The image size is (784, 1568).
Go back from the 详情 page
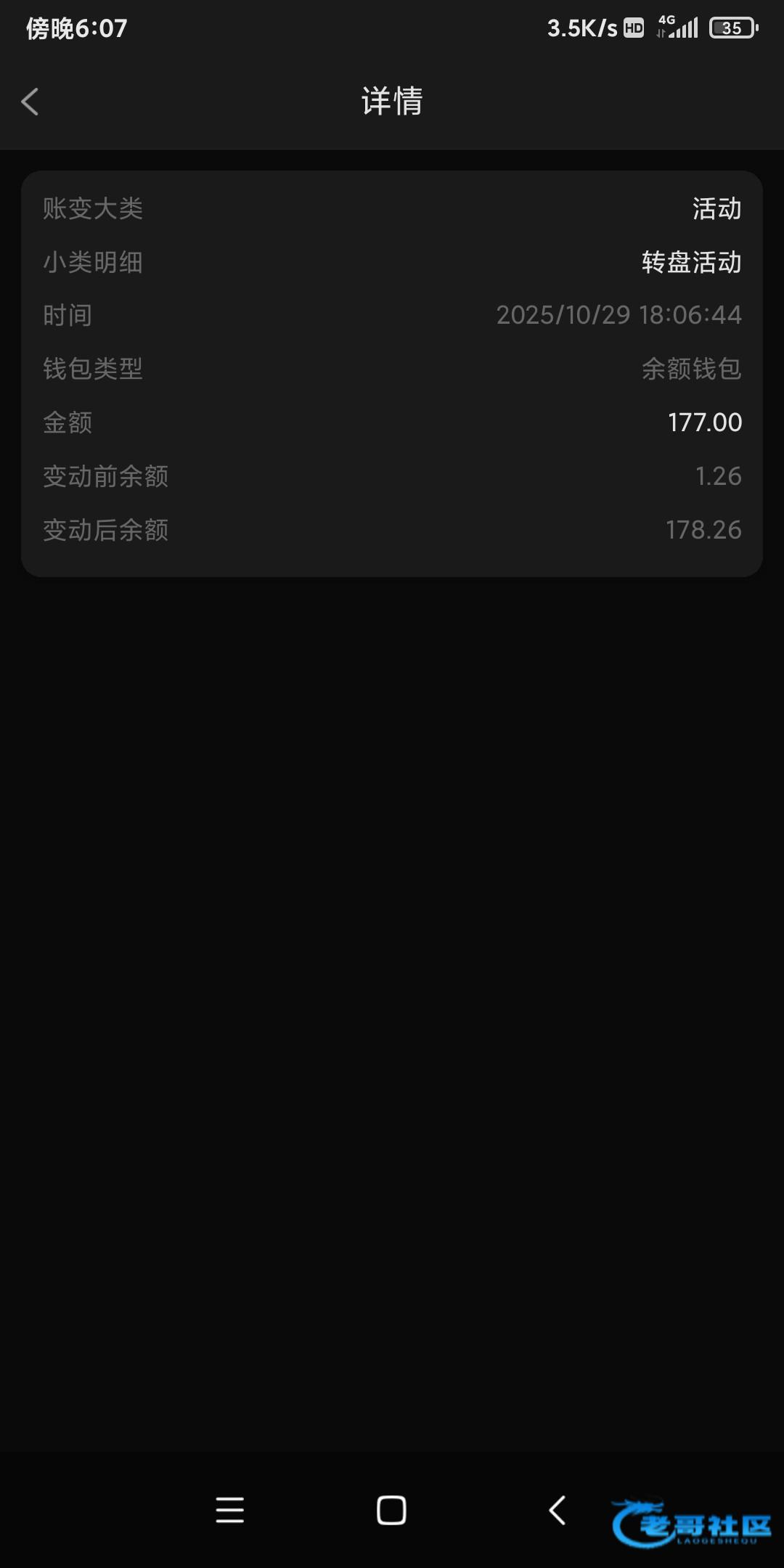30,102
